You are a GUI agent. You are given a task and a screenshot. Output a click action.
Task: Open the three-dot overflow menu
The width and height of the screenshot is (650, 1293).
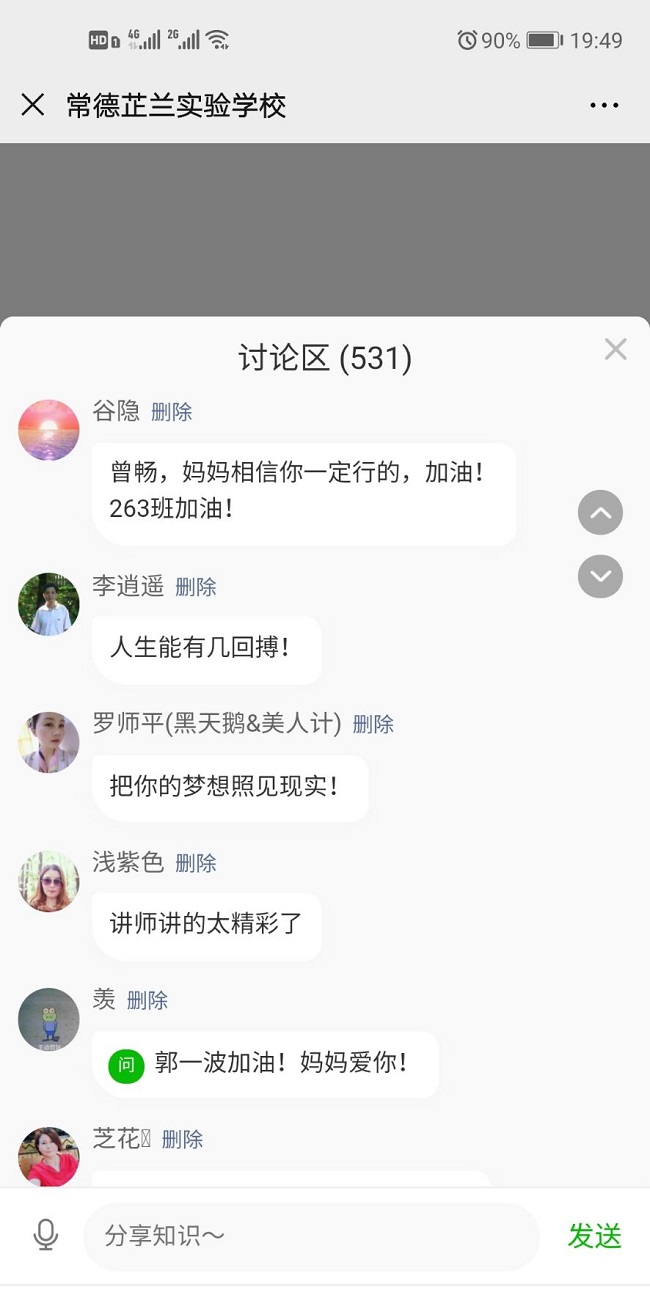(604, 105)
